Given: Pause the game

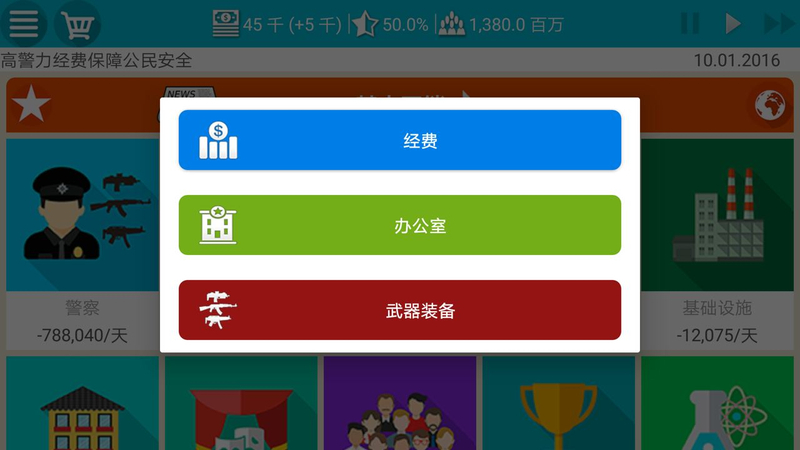Looking at the screenshot, I should tap(690, 23).
